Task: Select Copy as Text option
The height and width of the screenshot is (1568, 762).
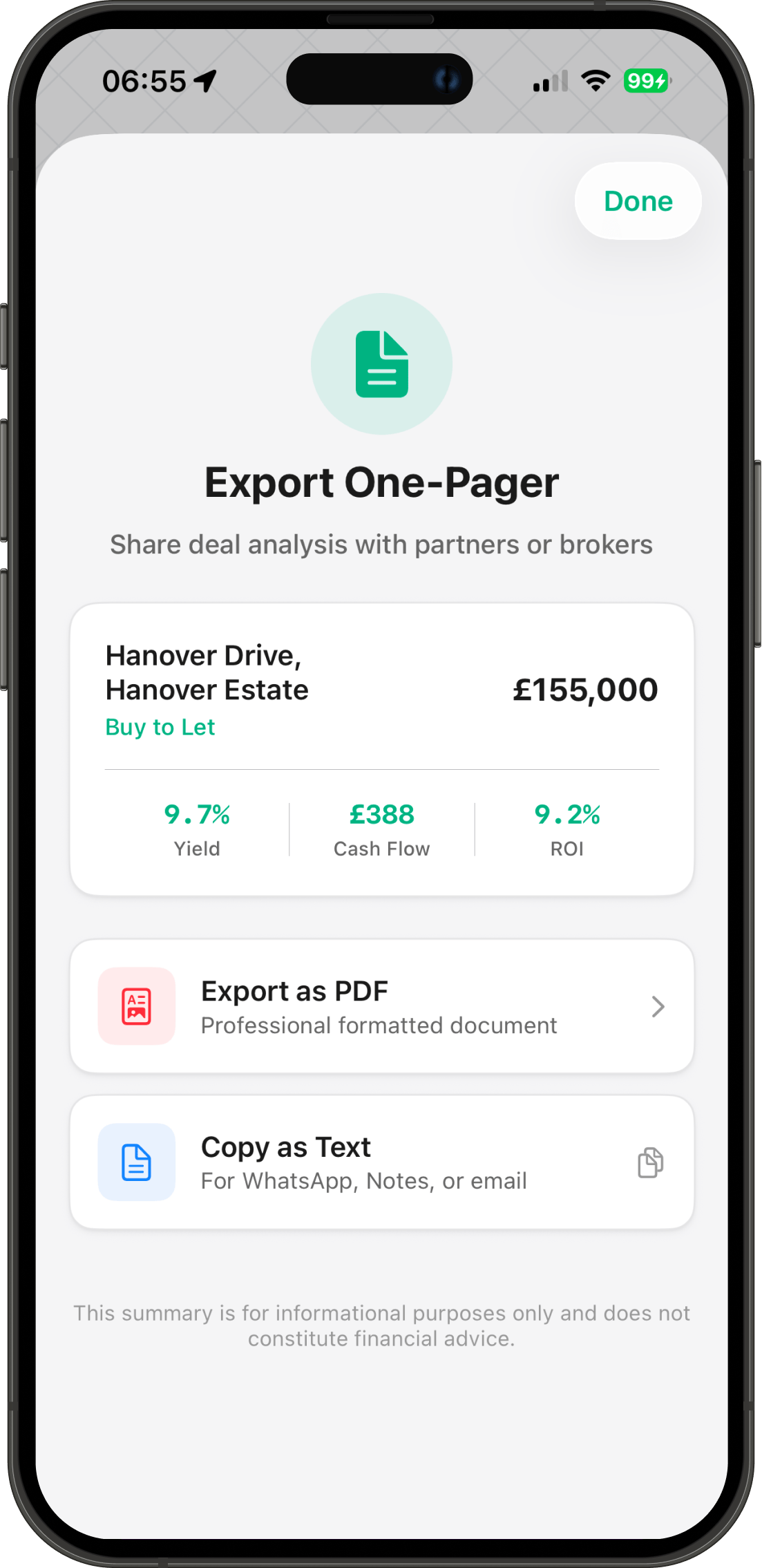Action: point(381,1162)
